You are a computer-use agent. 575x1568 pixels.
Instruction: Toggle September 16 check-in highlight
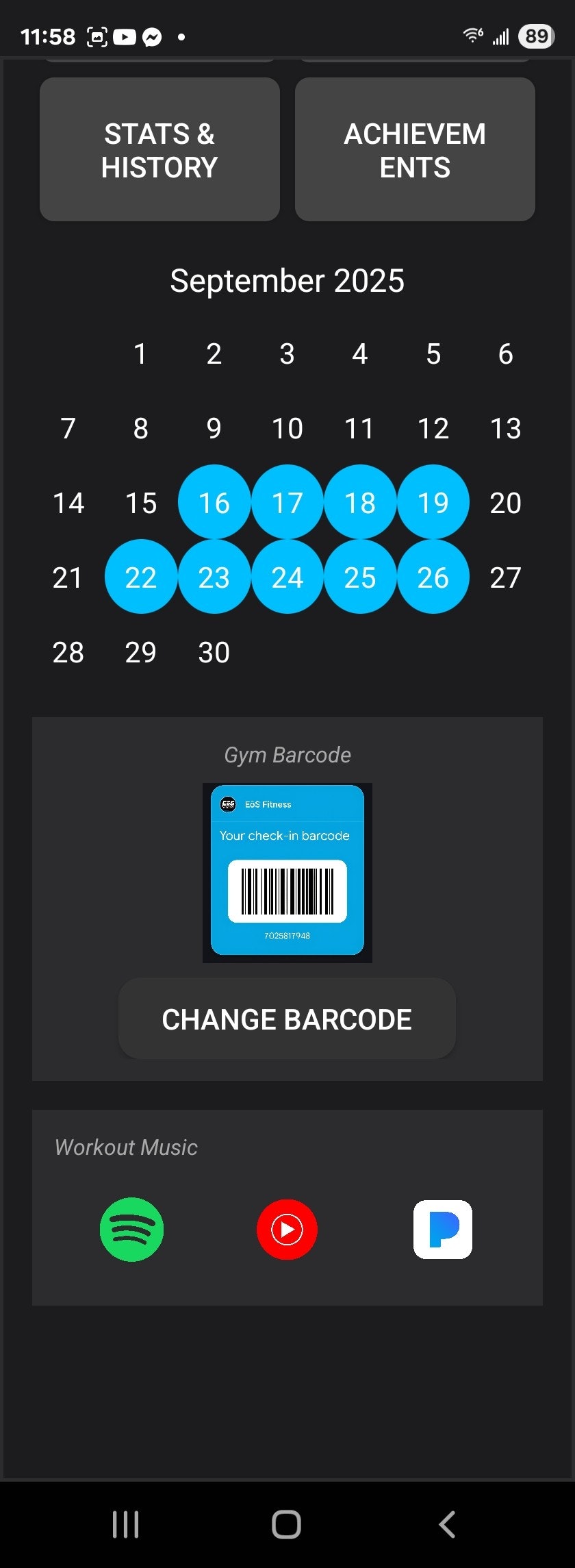tap(214, 502)
